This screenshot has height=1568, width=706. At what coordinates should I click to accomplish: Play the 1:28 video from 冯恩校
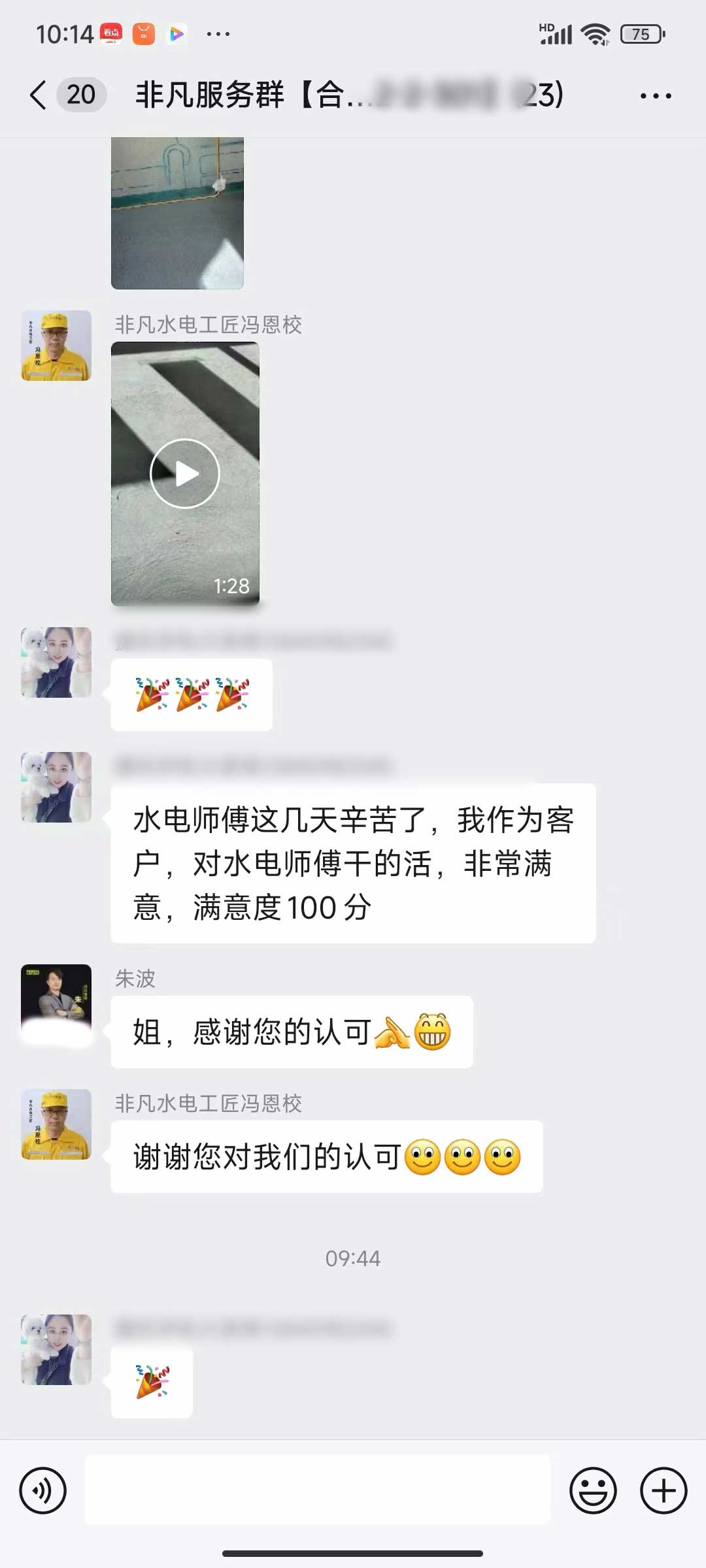[185, 474]
